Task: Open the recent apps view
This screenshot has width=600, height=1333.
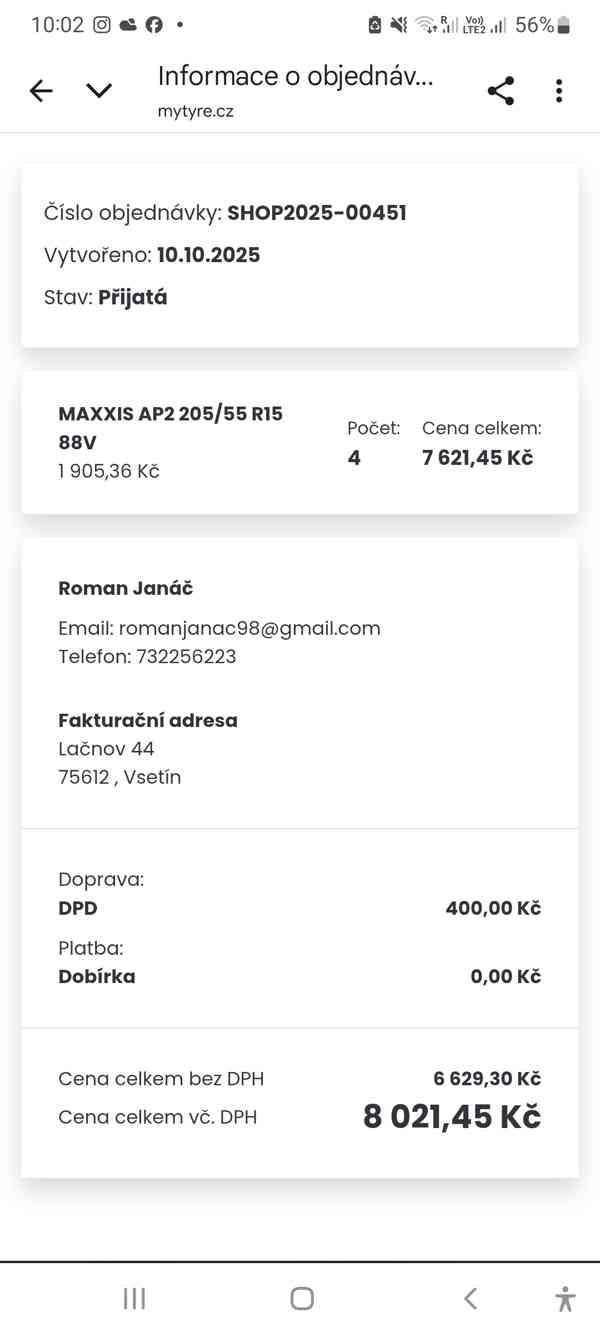Action: tap(134, 1298)
